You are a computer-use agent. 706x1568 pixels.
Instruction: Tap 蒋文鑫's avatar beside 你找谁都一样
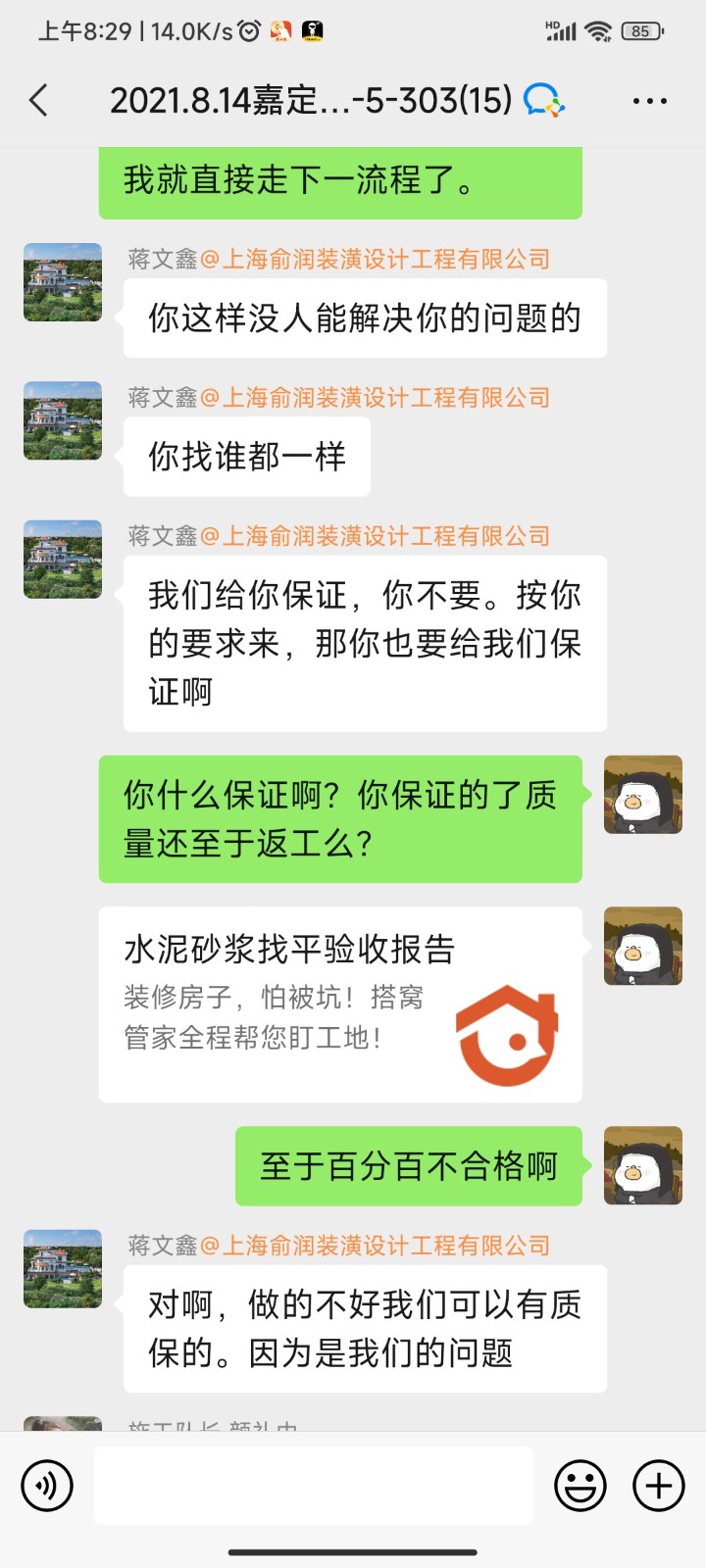(63, 420)
